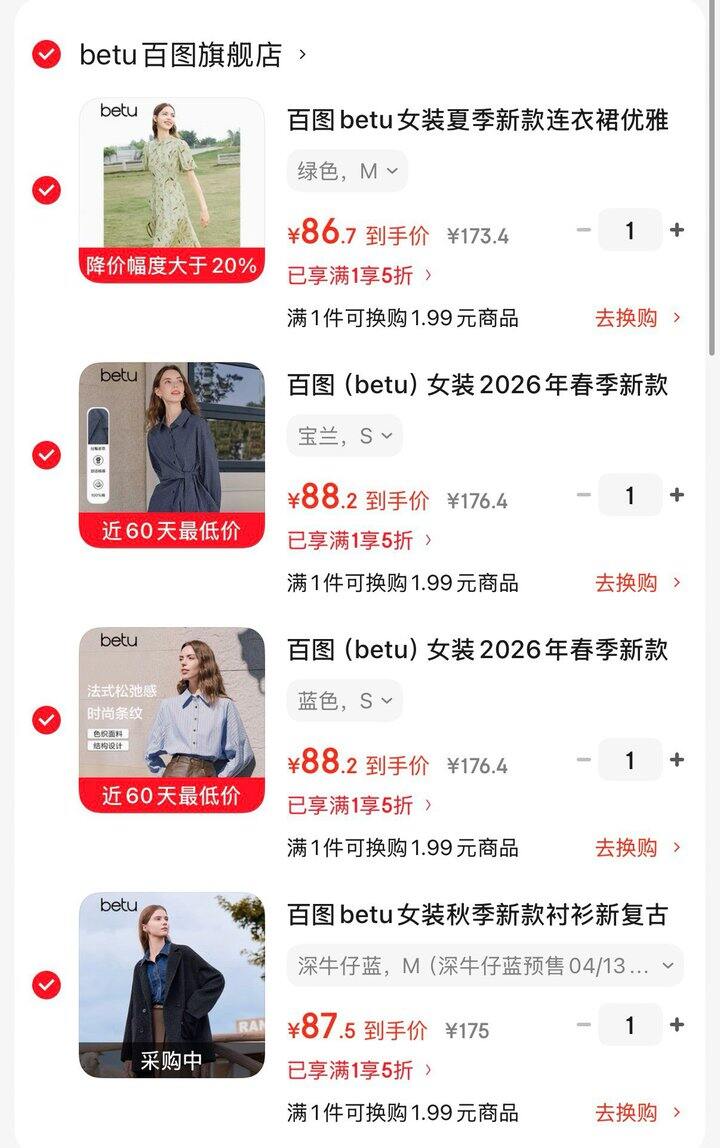Open the 绿色 M variant selector
720x1148 pixels.
pos(347,170)
